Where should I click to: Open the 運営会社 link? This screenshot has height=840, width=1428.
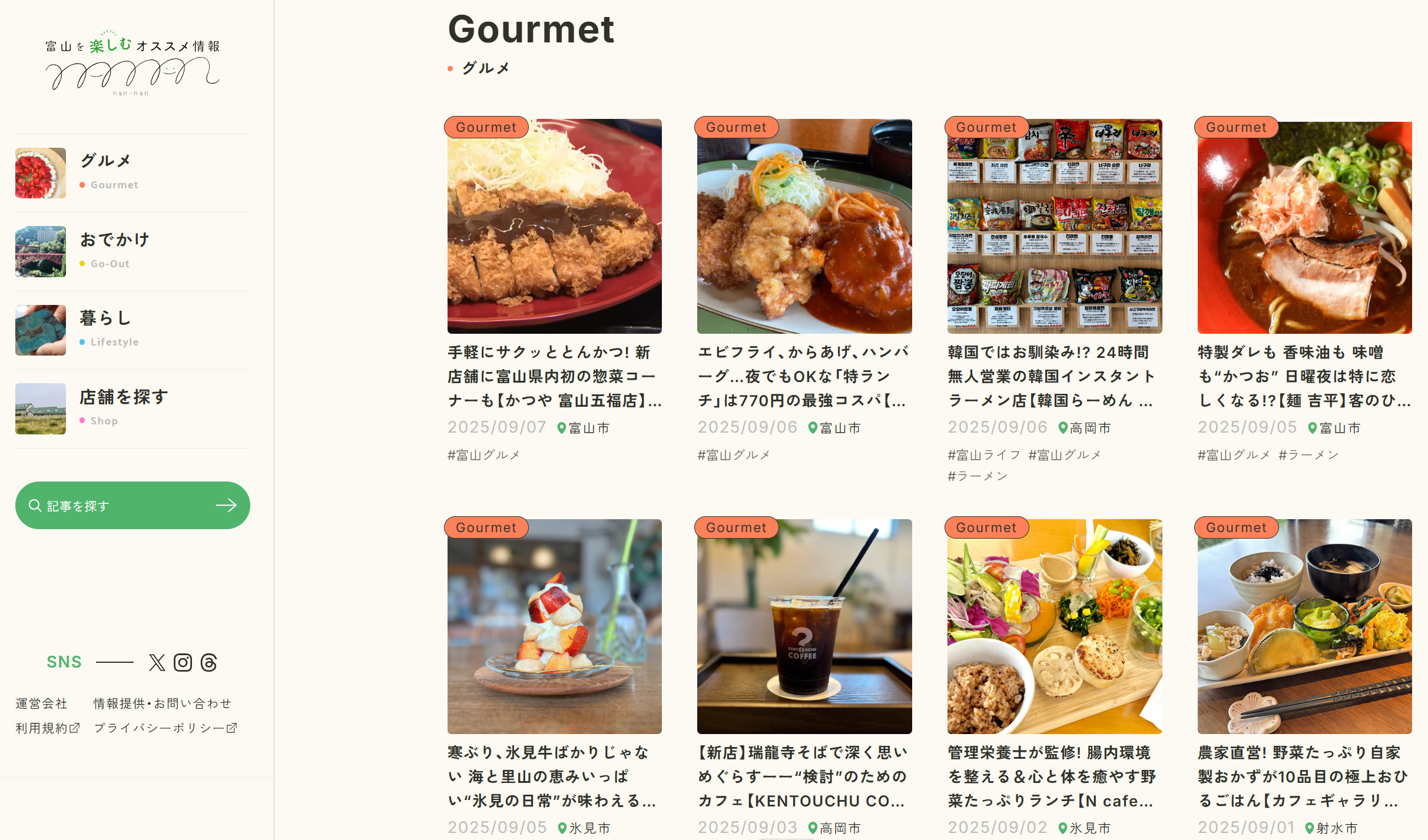point(41,703)
